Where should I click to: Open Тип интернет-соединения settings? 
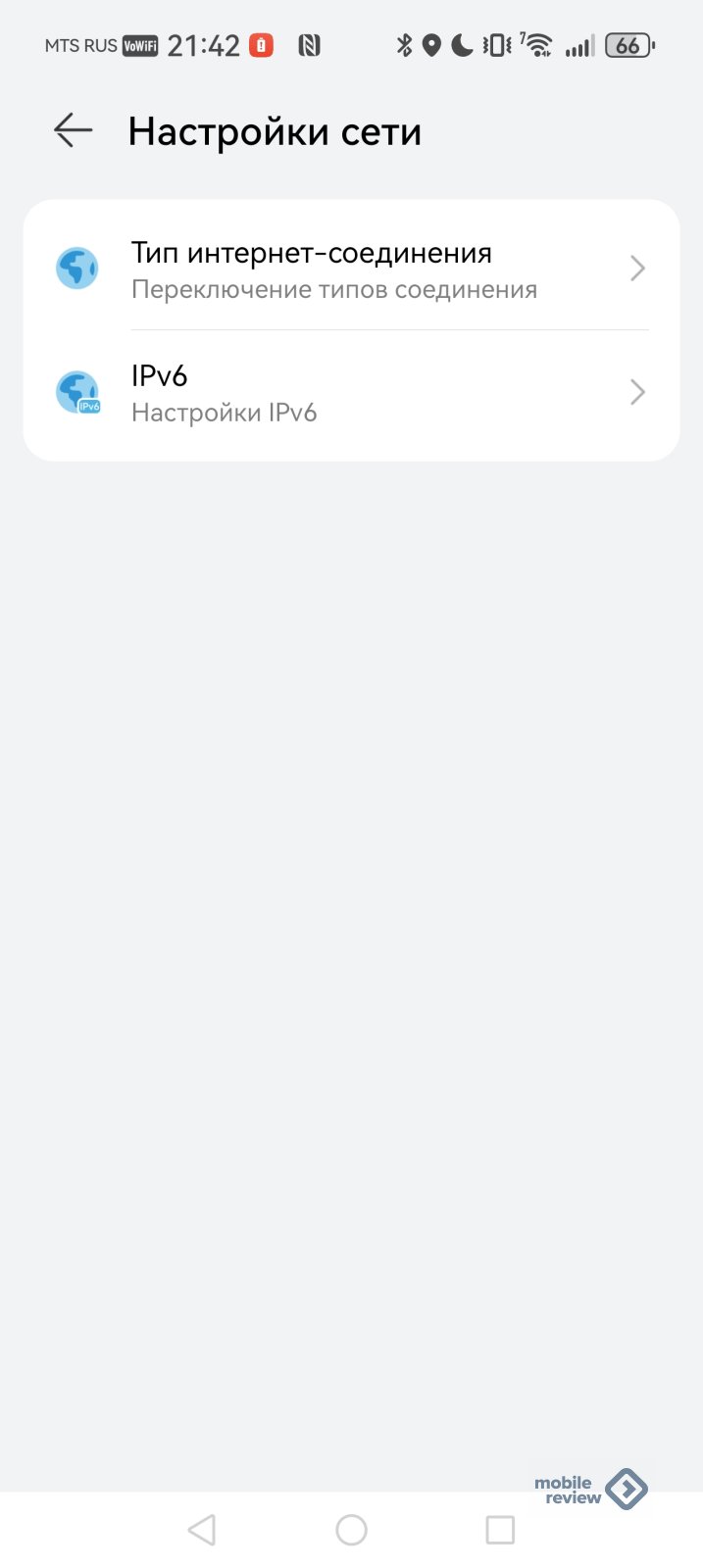(351, 269)
